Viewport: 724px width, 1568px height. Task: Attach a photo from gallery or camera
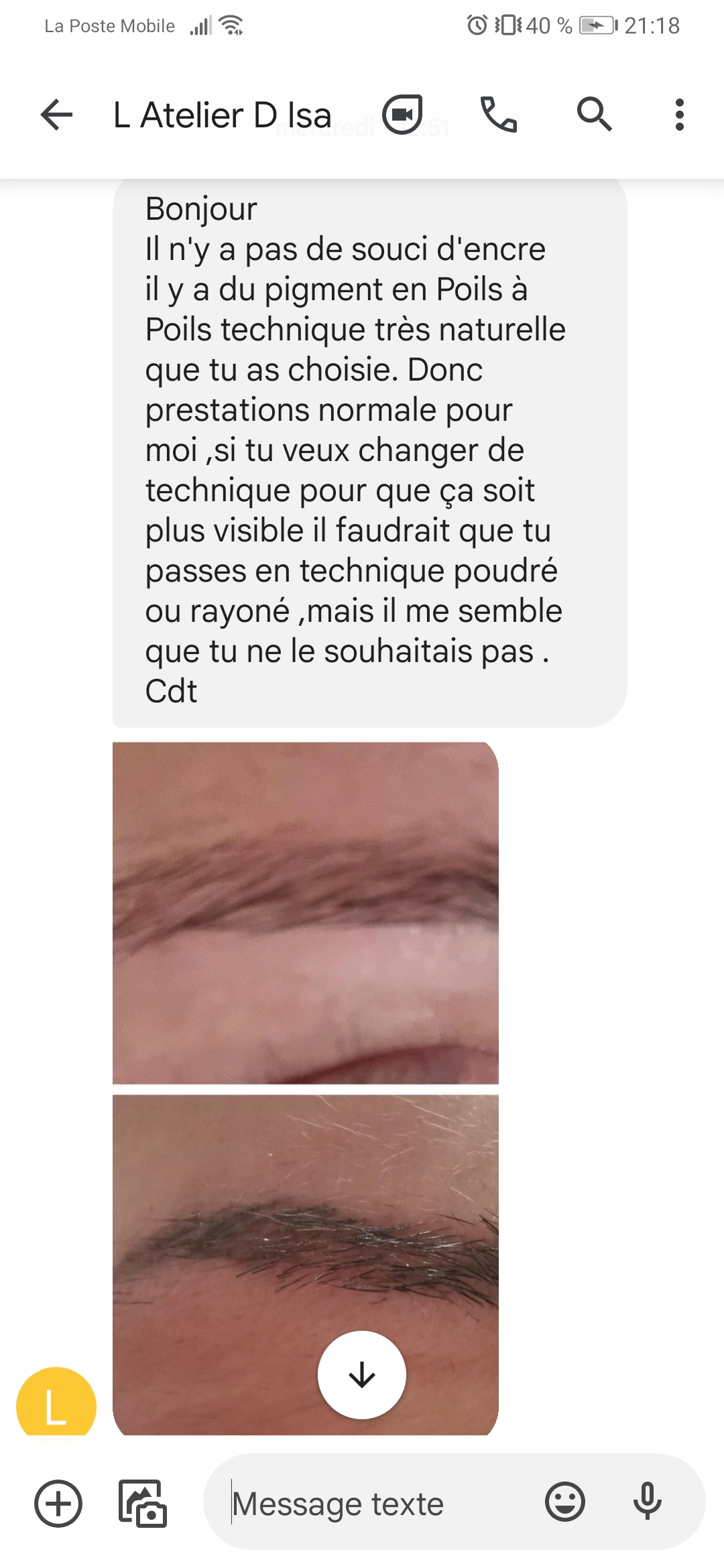(142, 1503)
